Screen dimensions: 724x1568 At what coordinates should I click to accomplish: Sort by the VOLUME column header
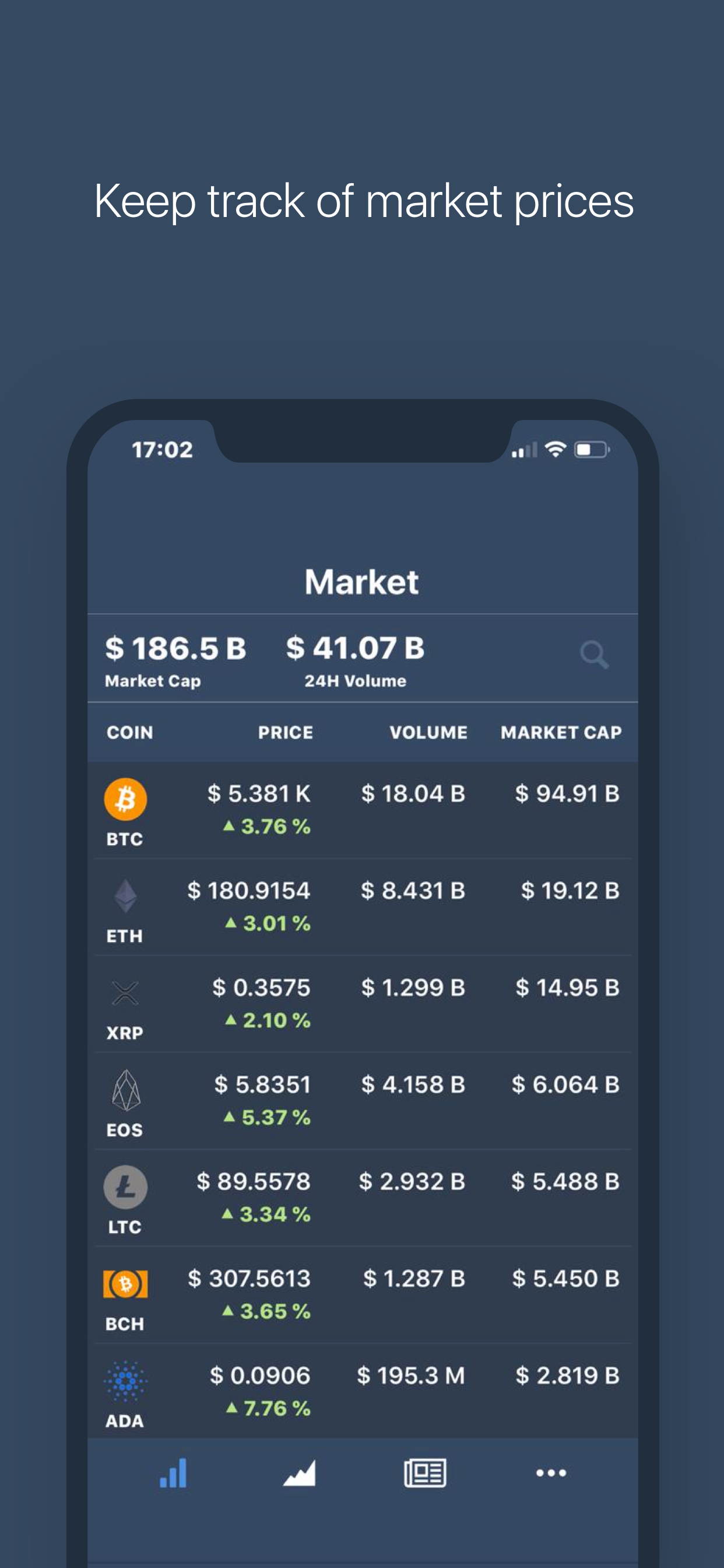click(x=429, y=732)
